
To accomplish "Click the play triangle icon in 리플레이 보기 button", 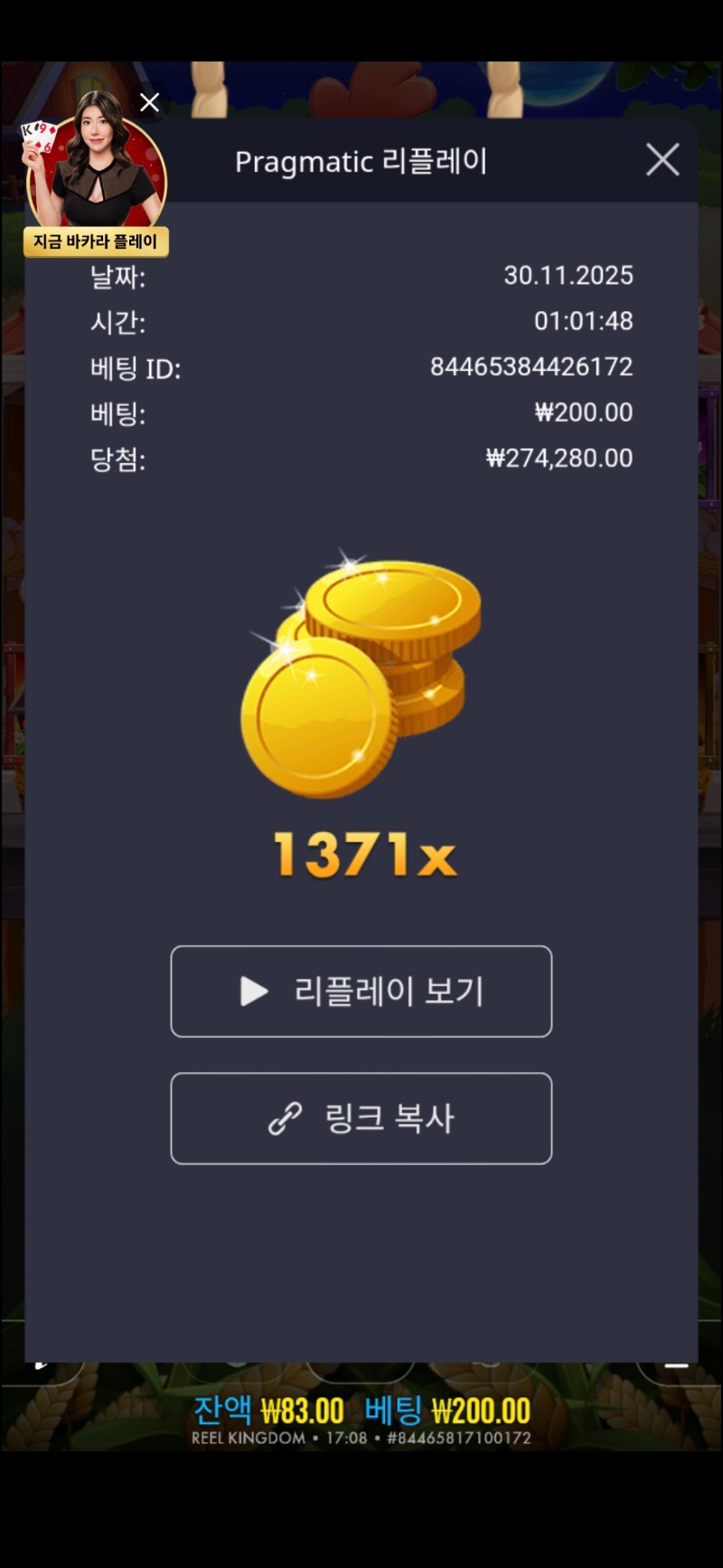I will pos(253,991).
